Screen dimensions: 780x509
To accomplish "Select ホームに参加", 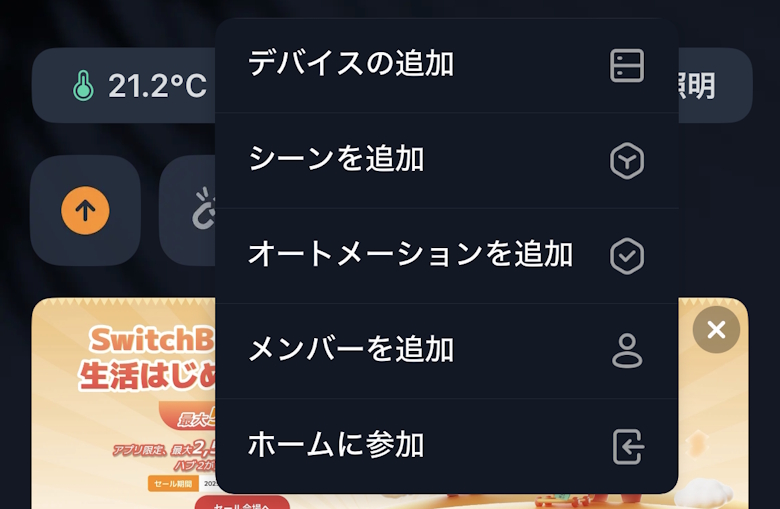I will point(445,445).
